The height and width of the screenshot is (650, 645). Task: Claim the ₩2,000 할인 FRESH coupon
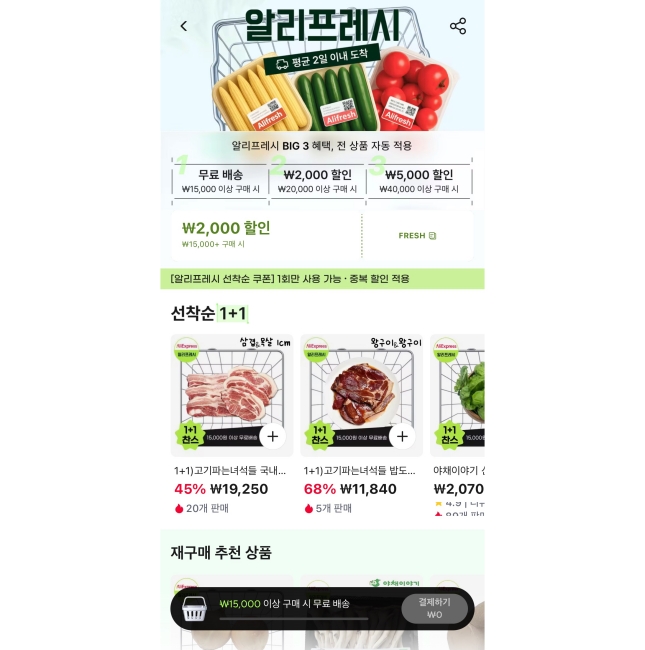[417, 236]
